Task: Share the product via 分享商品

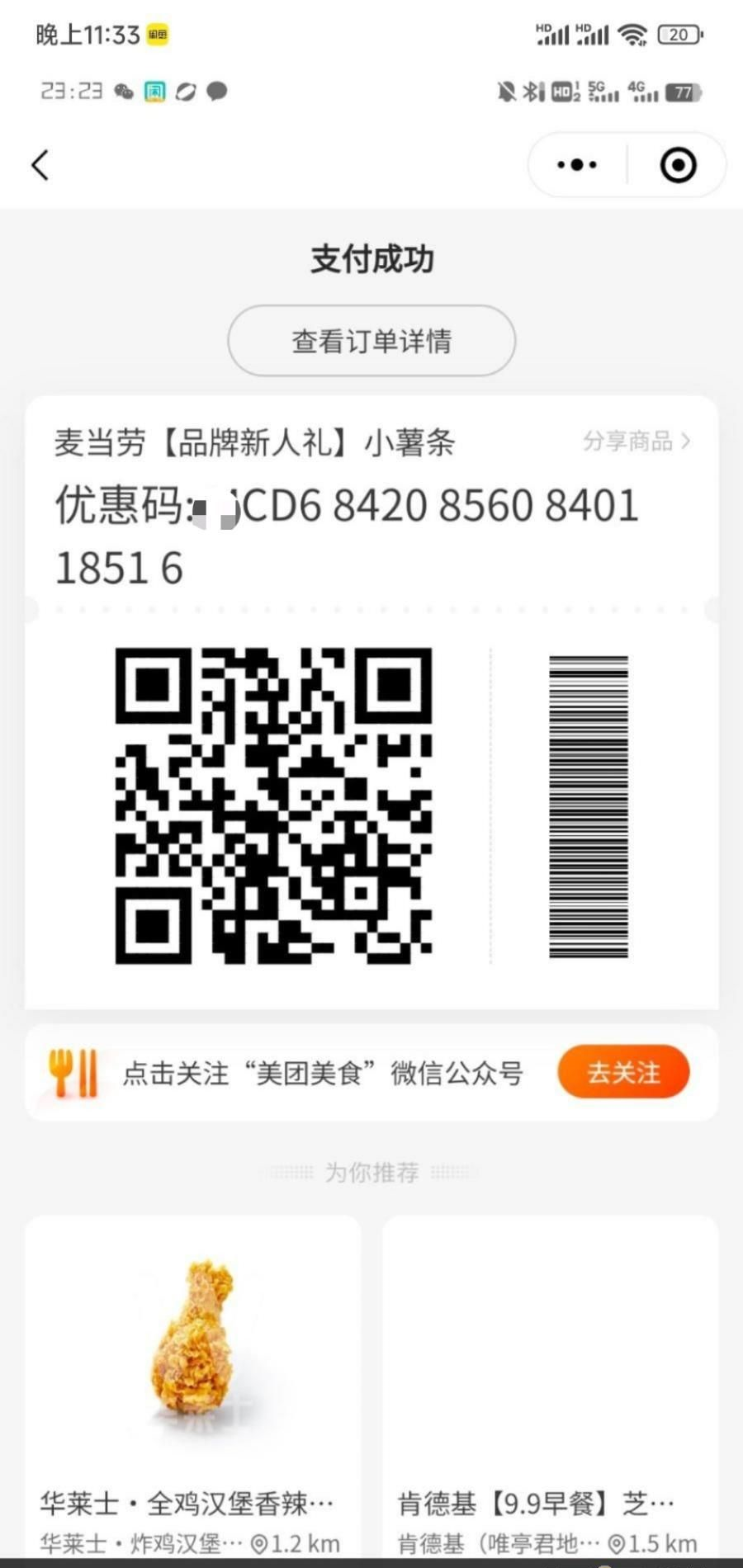Action: click(636, 442)
